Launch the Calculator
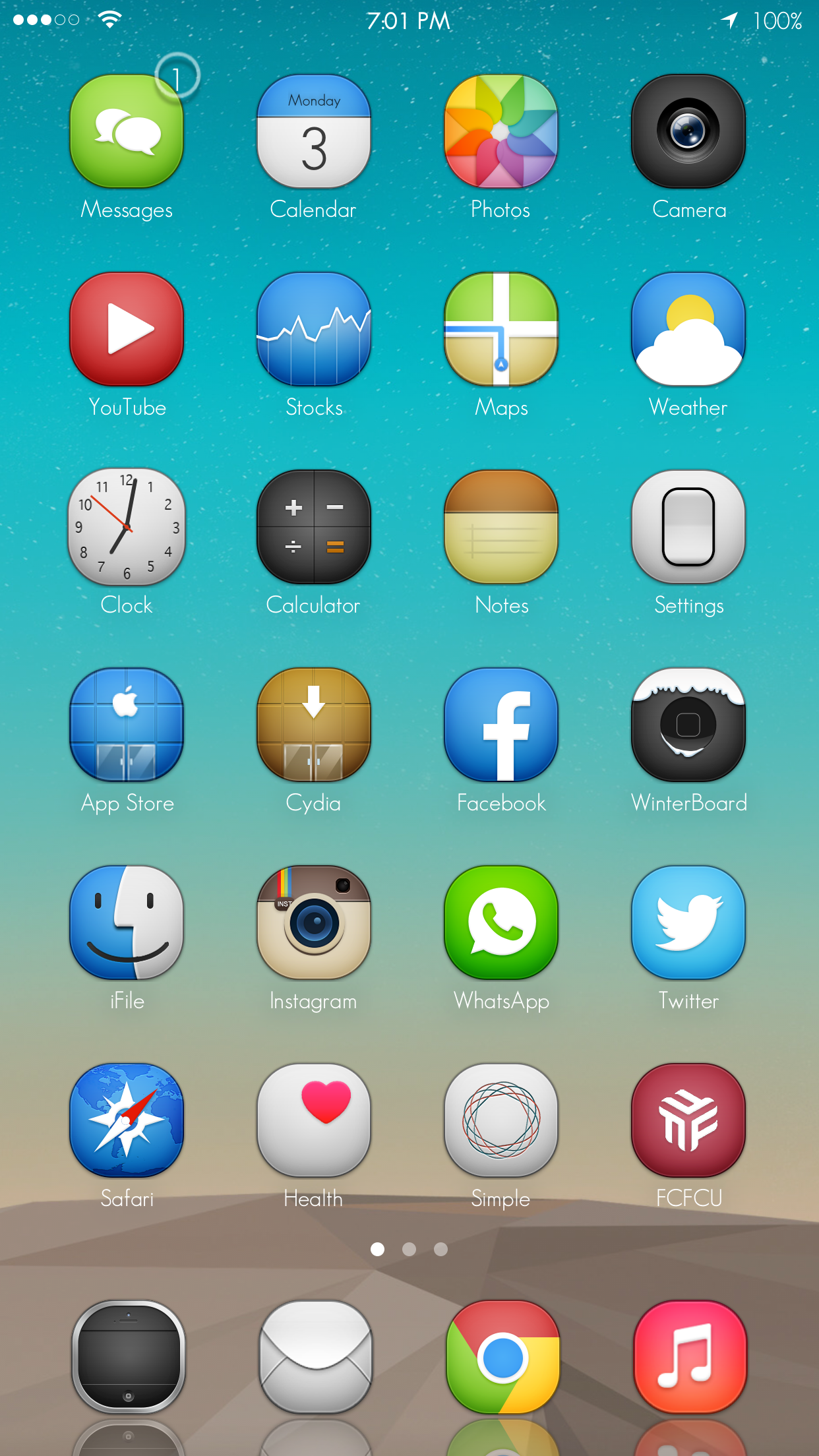Viewport: 819px width, 1456px height. click(x=314, y=527)
